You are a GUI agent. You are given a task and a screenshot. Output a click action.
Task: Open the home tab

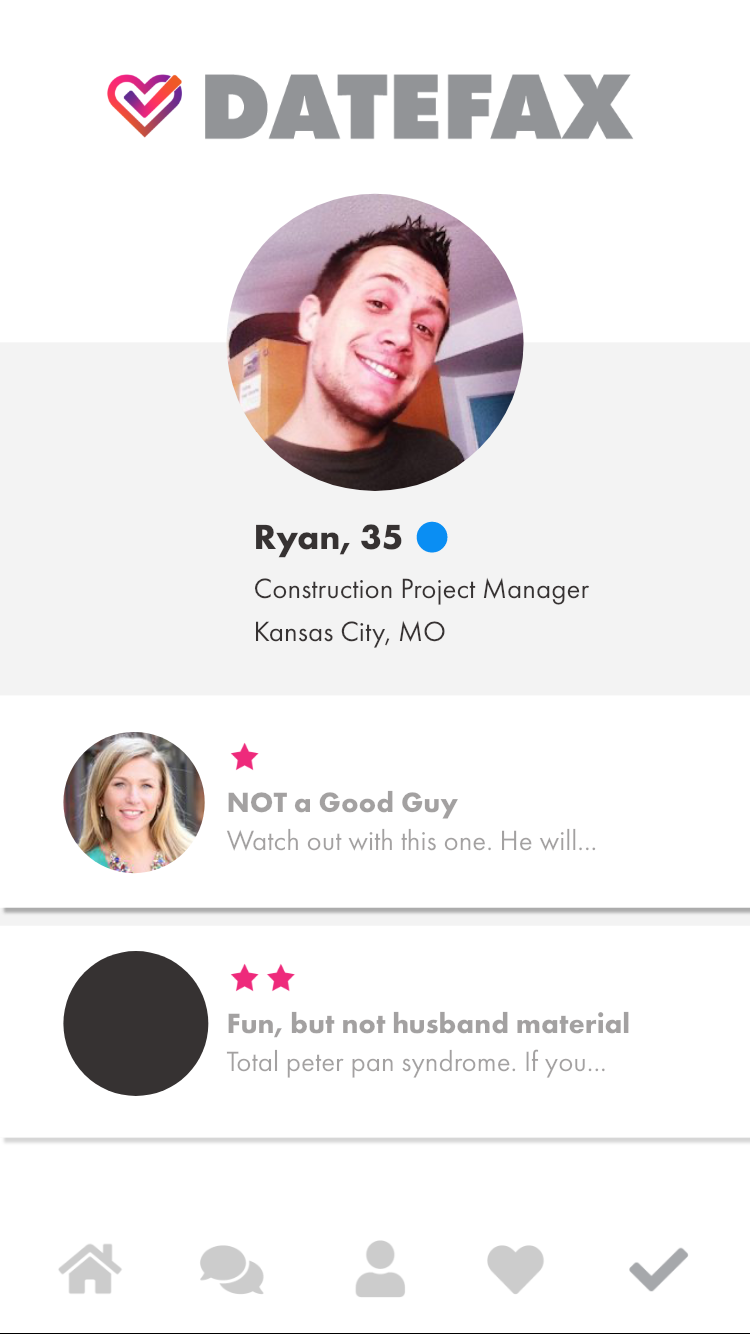(90, 1270)
